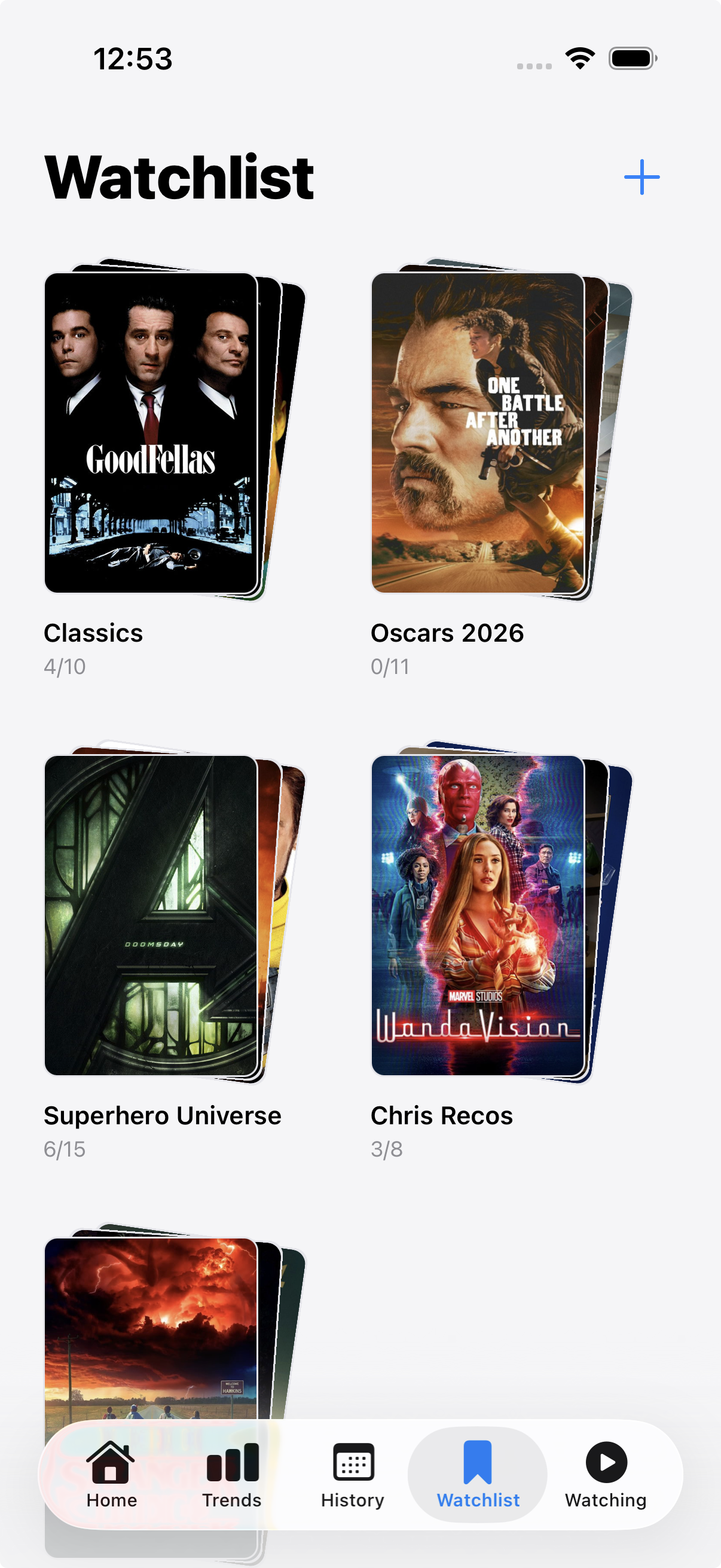This screenshot has width=721, height=1568.
Task: Open the Chris Recos watchlist
Action: point(478,916)
